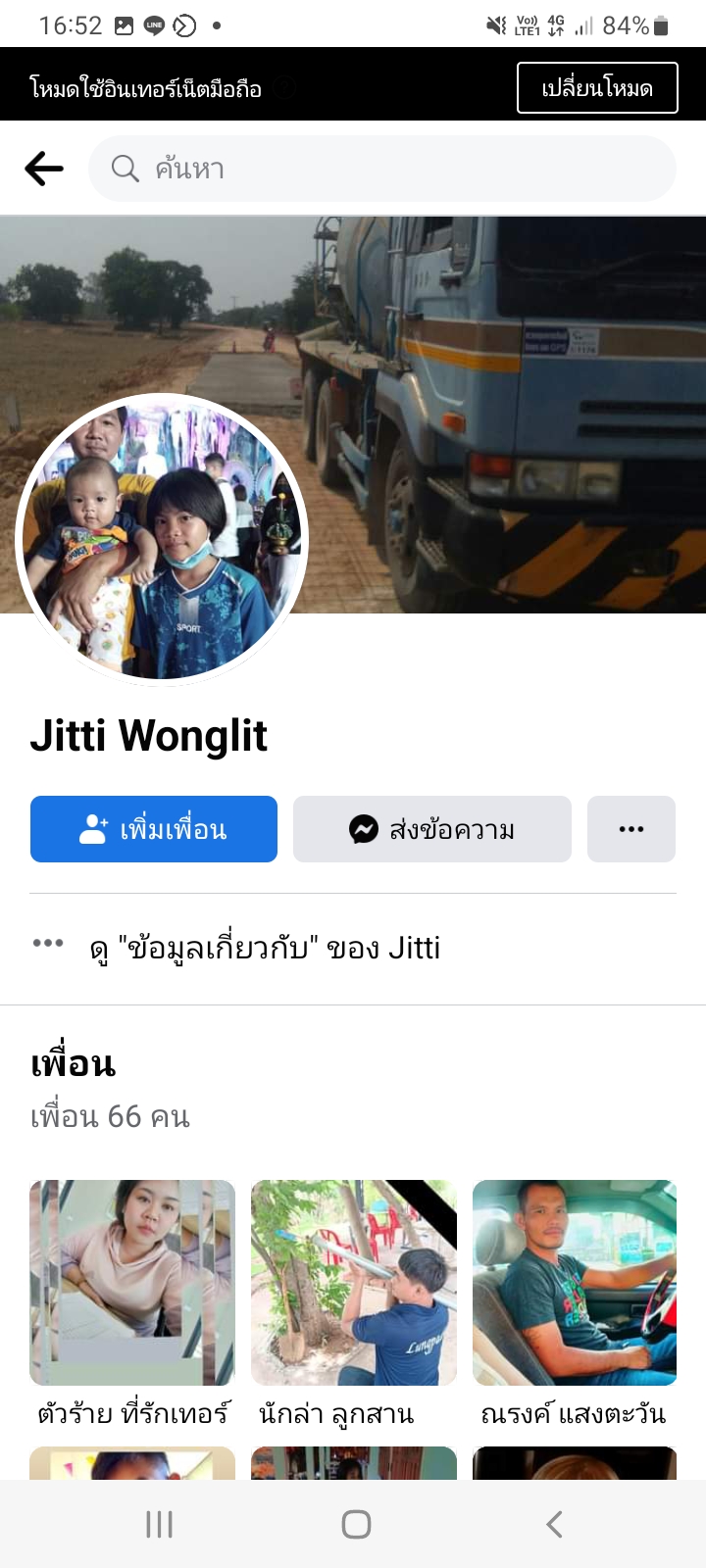Open recent apps from the navigation bar
Screen dimensions: 706x1568
click(159, 1524)
